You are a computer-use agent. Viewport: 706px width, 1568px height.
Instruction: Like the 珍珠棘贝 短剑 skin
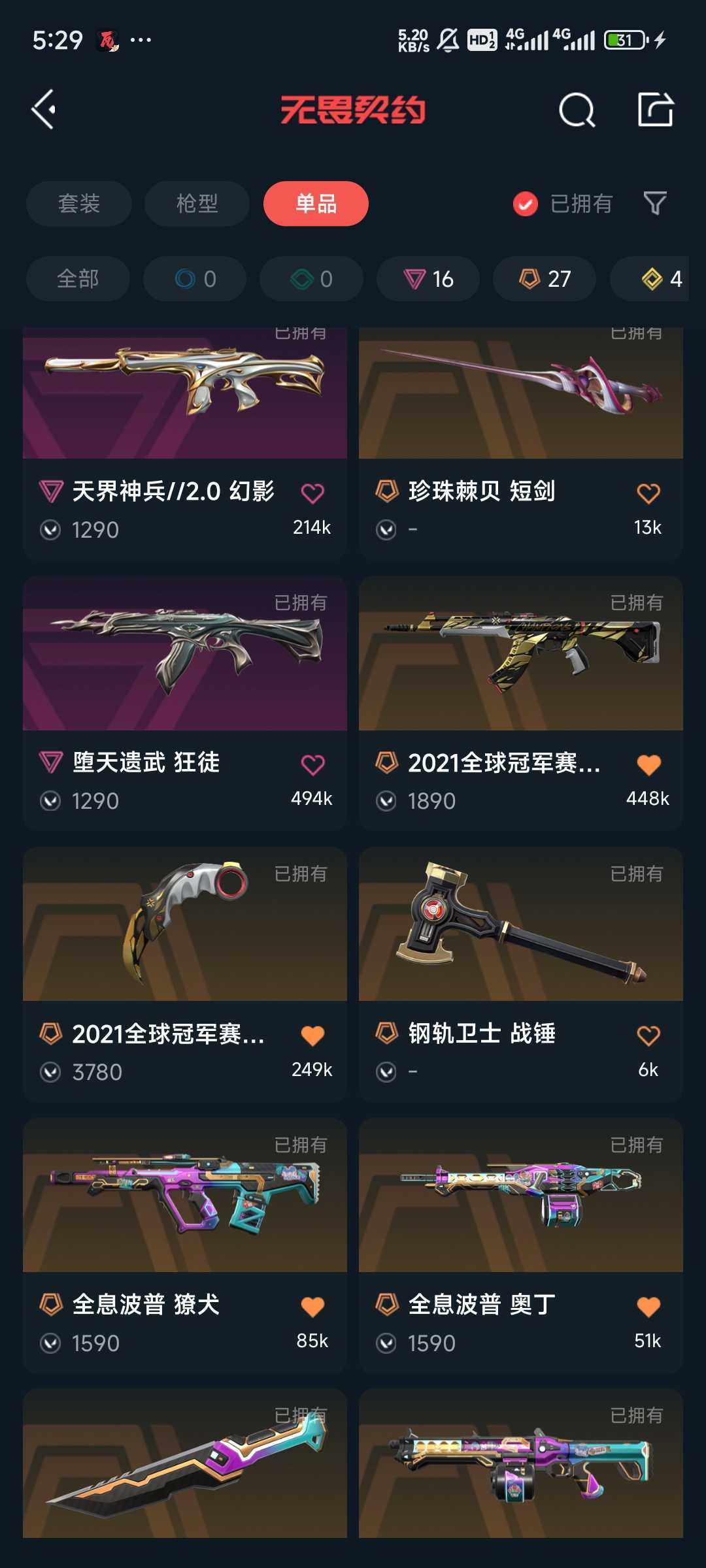tap(648, 493)
